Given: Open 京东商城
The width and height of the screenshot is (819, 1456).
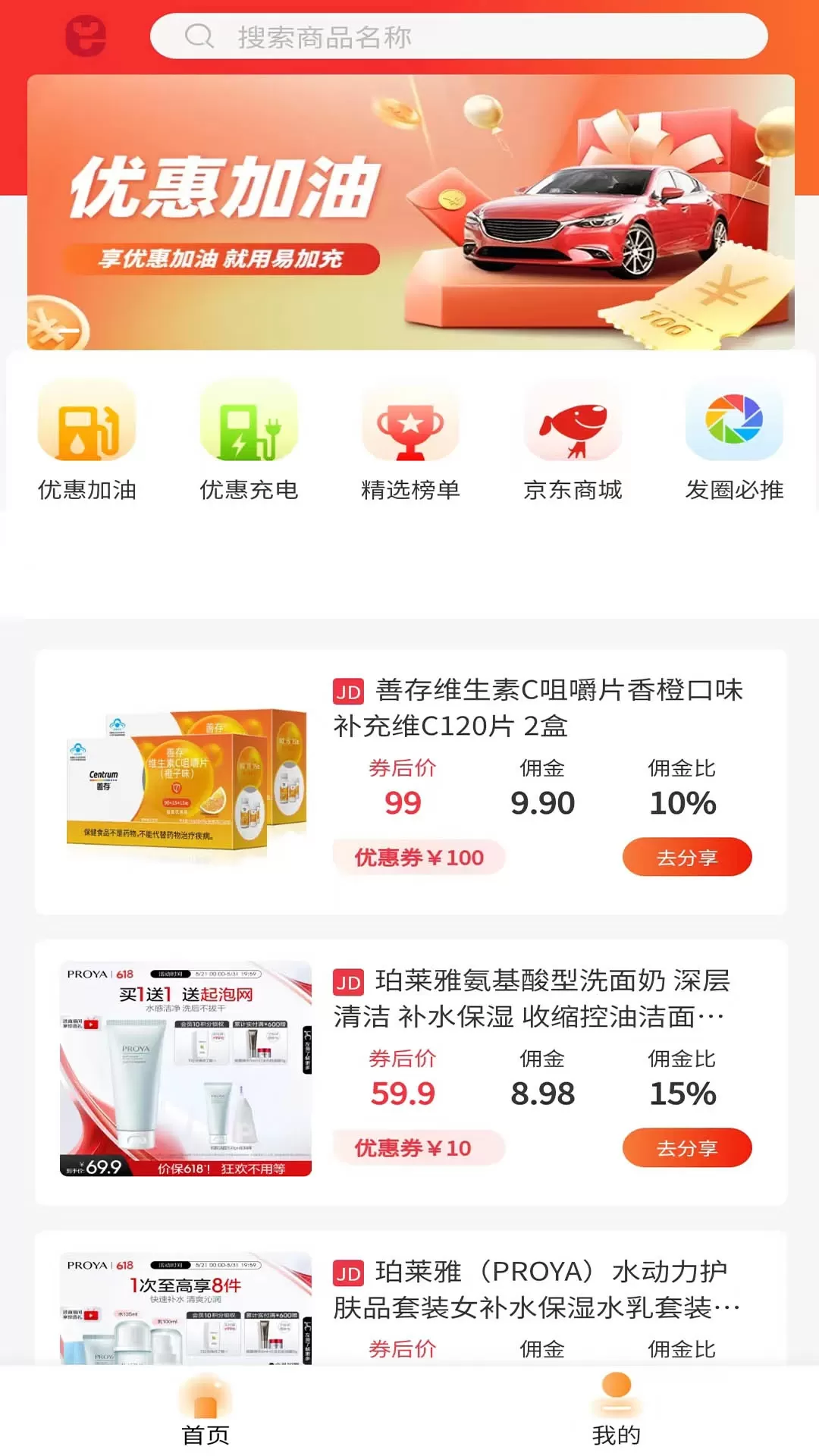Looking at the screenshot, I should pos(573,441).
